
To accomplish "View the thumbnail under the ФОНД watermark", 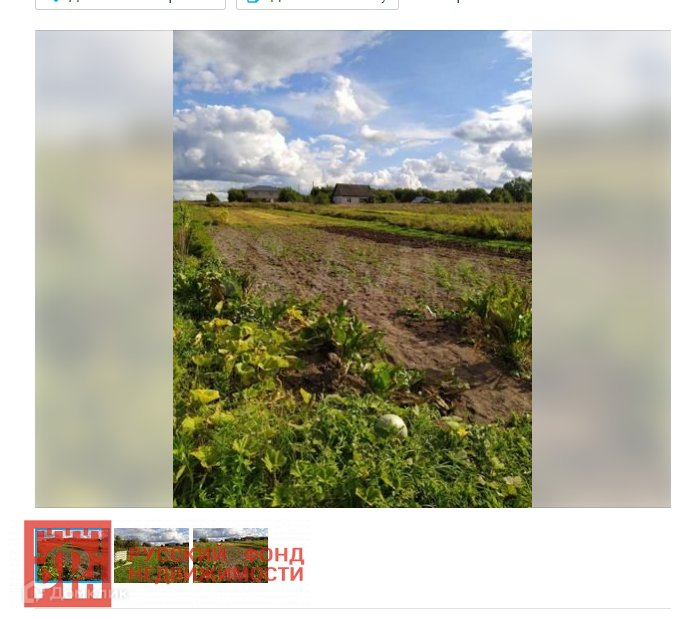I will [x=231, y=556].
